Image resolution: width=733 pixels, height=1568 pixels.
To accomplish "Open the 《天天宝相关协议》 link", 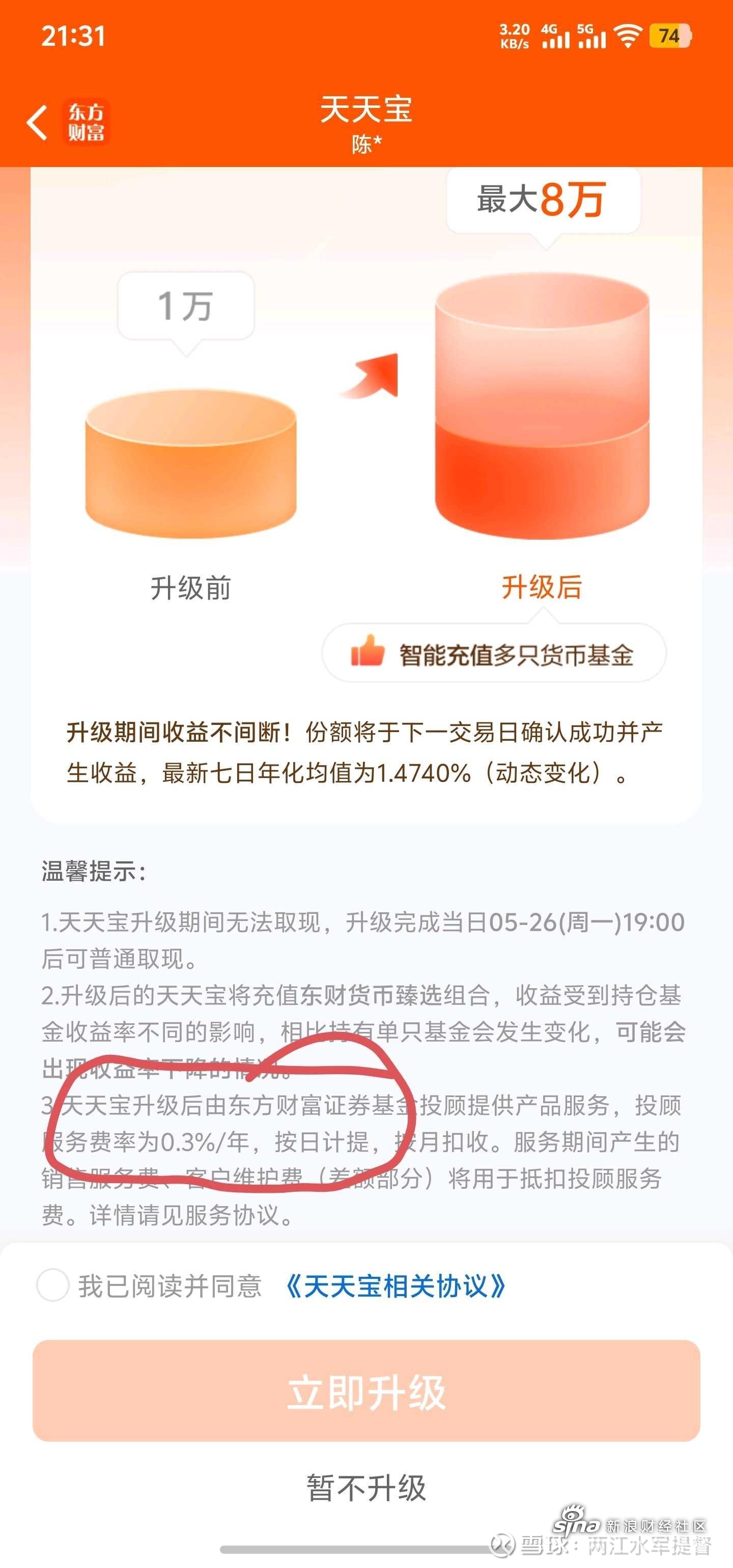I will point(395,1285).
